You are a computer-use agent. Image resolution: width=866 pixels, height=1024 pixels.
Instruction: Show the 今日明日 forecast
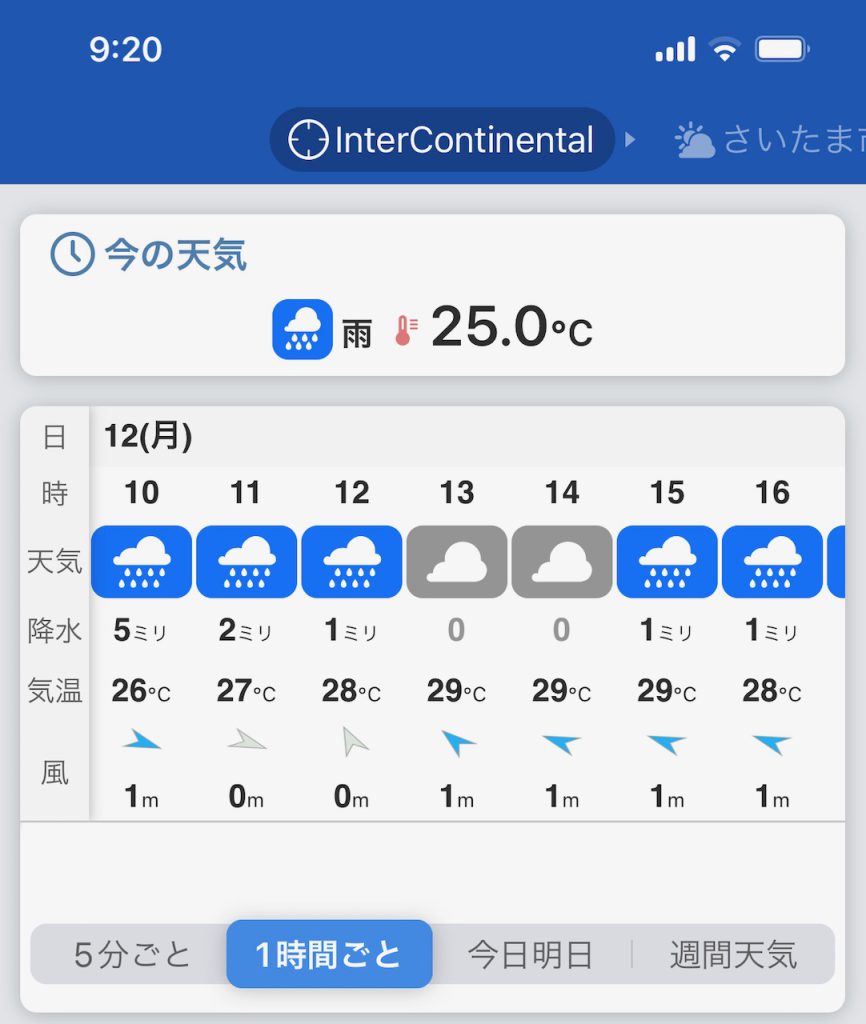coord(531,955)
